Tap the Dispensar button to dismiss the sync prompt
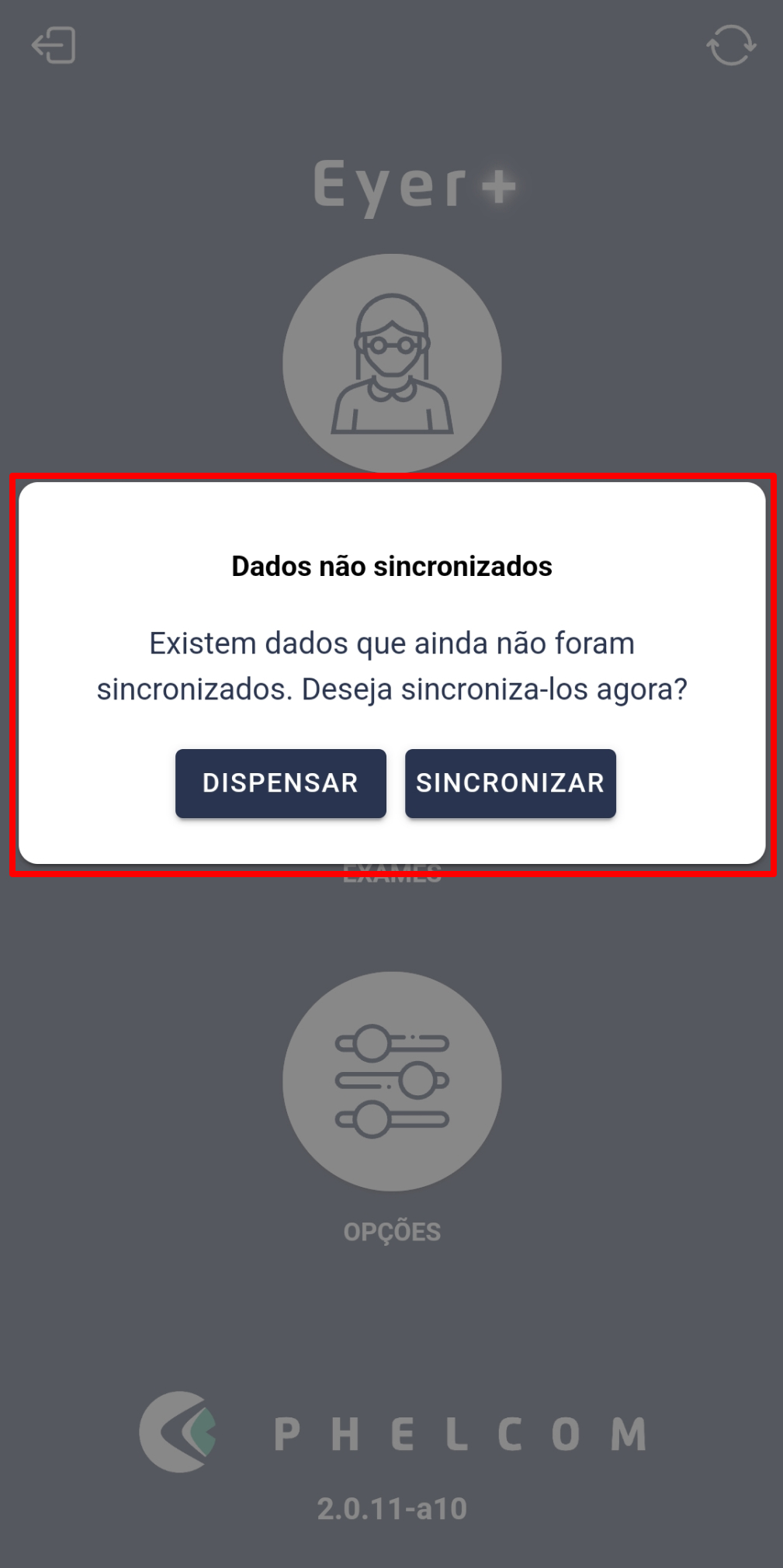This screenshot has height=1568, width=783. tap(280, 783)
